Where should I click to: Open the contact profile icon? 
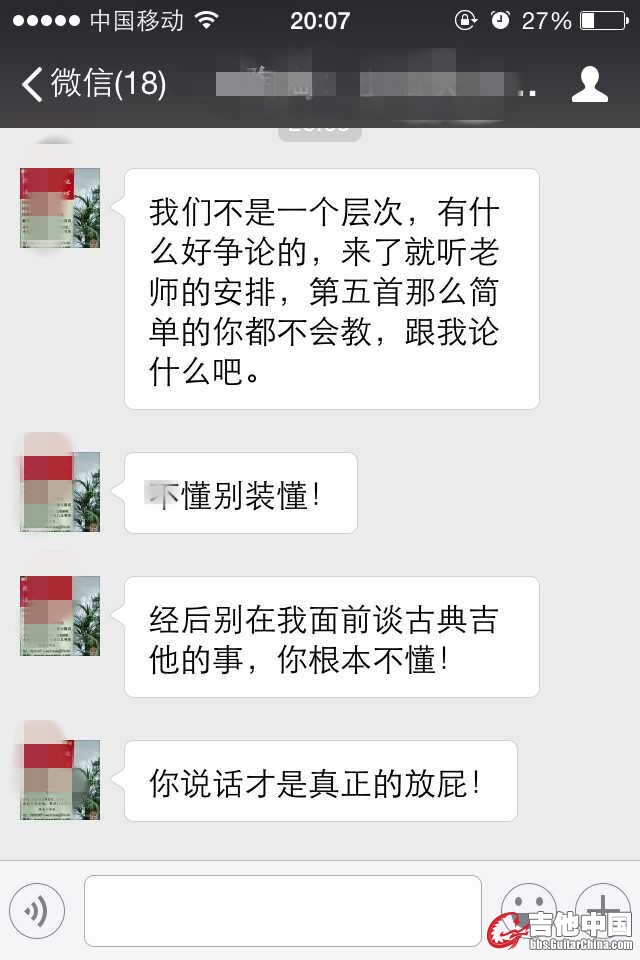click(x=589, y=85)
